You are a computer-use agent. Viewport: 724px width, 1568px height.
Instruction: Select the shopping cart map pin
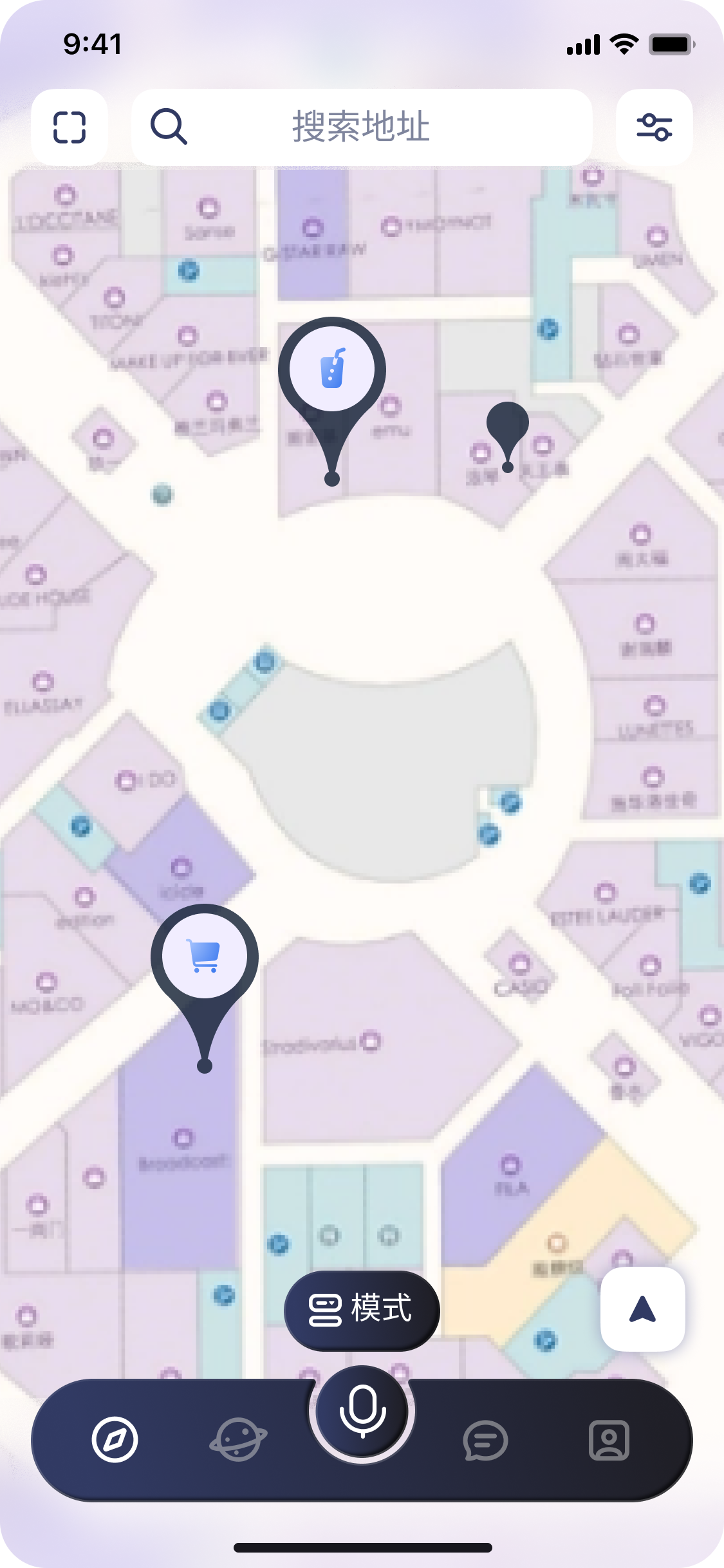(x=205, y=958)
